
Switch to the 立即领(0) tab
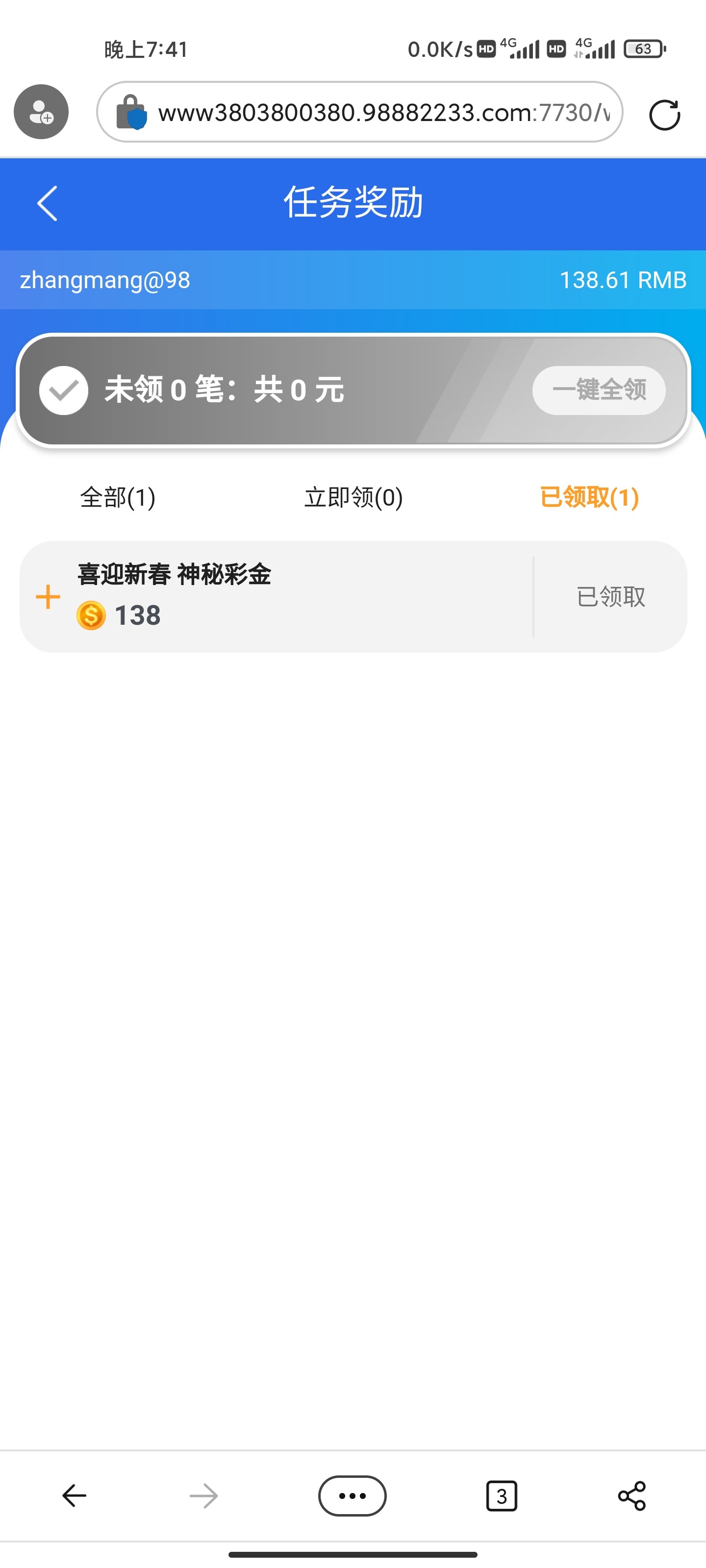click(x=353, y=497)
